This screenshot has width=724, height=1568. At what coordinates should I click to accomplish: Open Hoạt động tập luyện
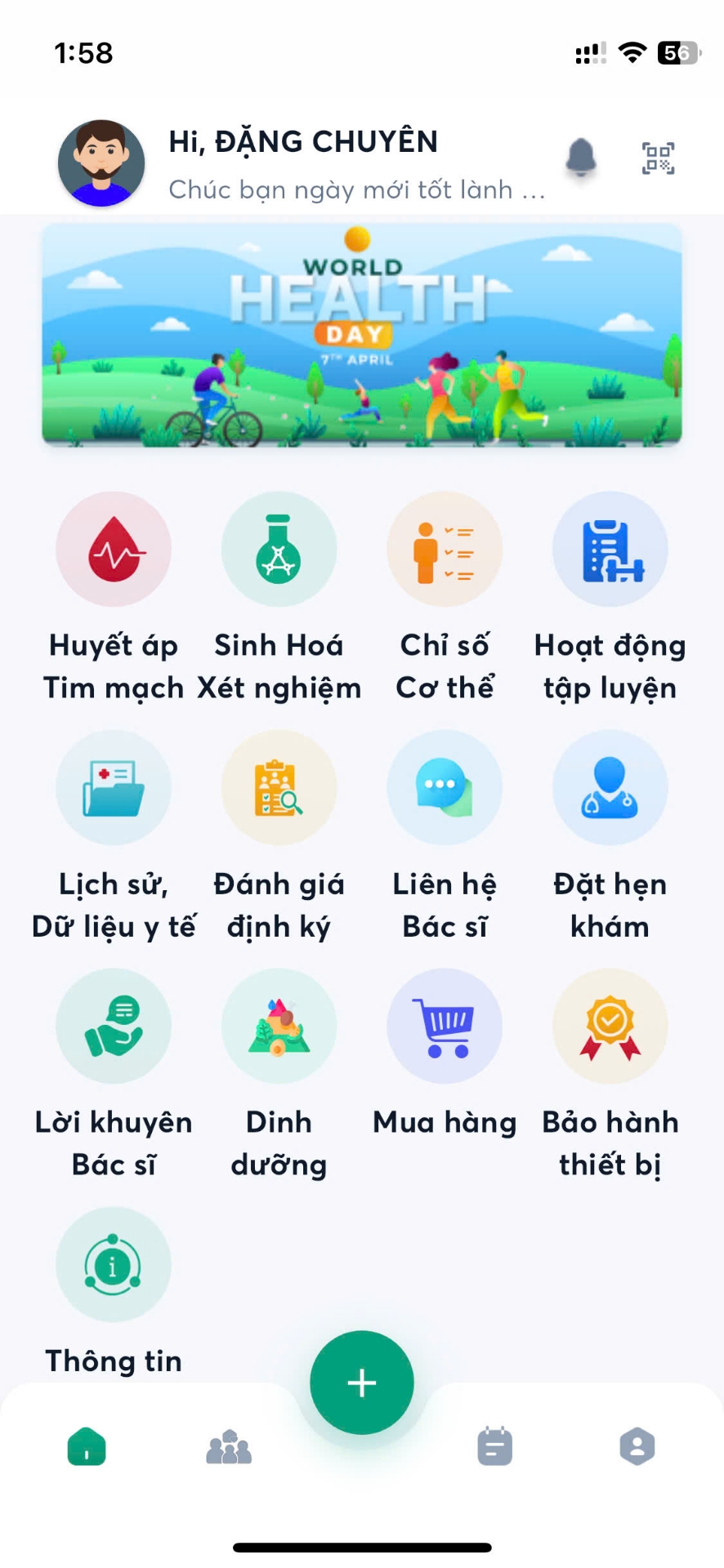[x=610, y=549]
